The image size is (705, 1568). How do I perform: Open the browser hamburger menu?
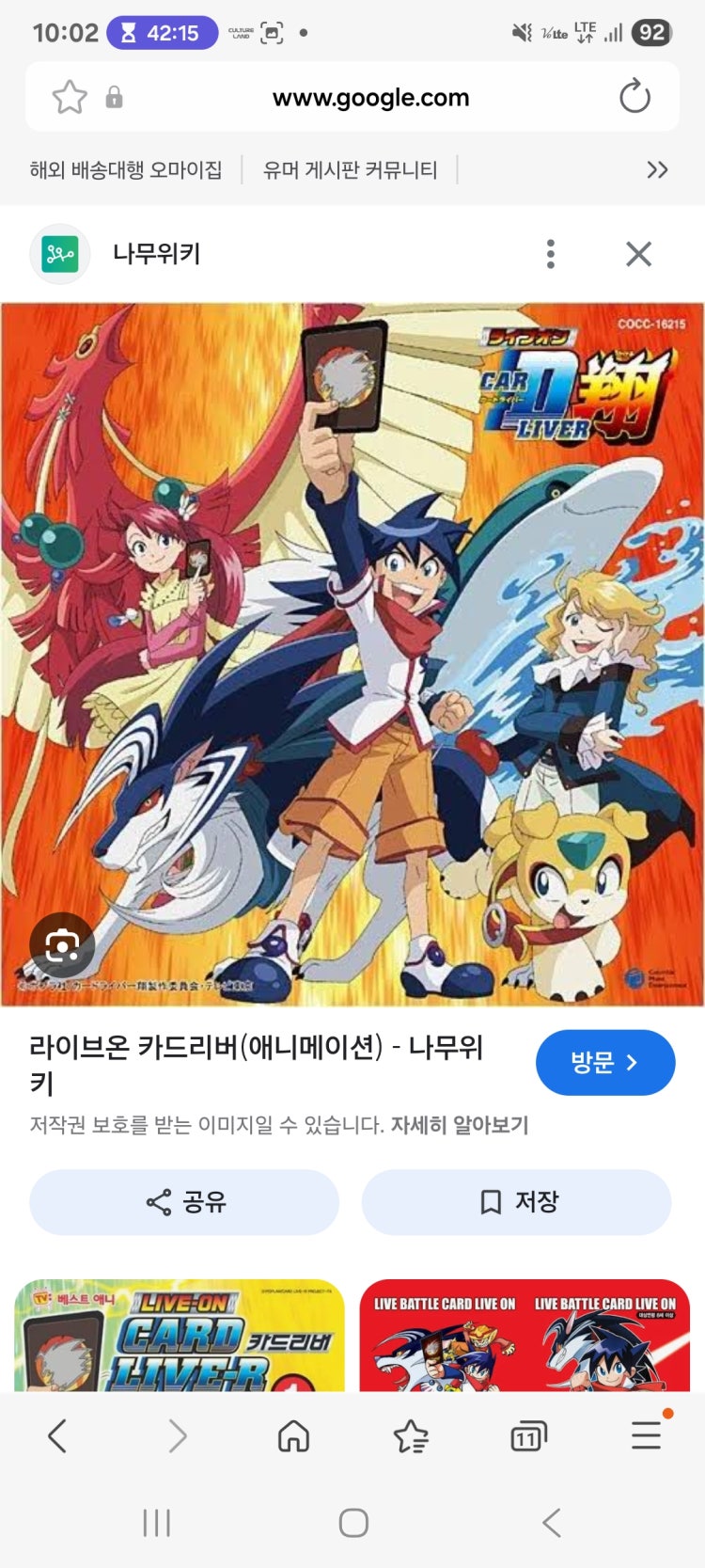(x=646, y=1436)
